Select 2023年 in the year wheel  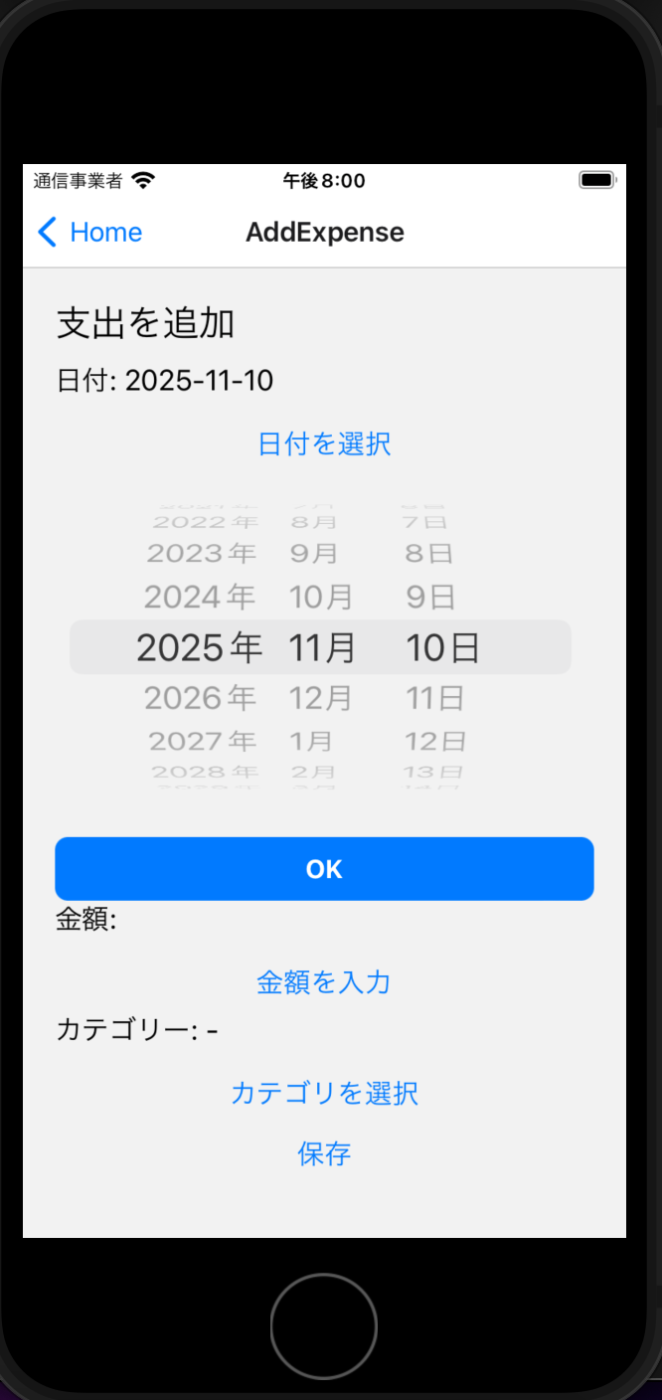[201, 553]
